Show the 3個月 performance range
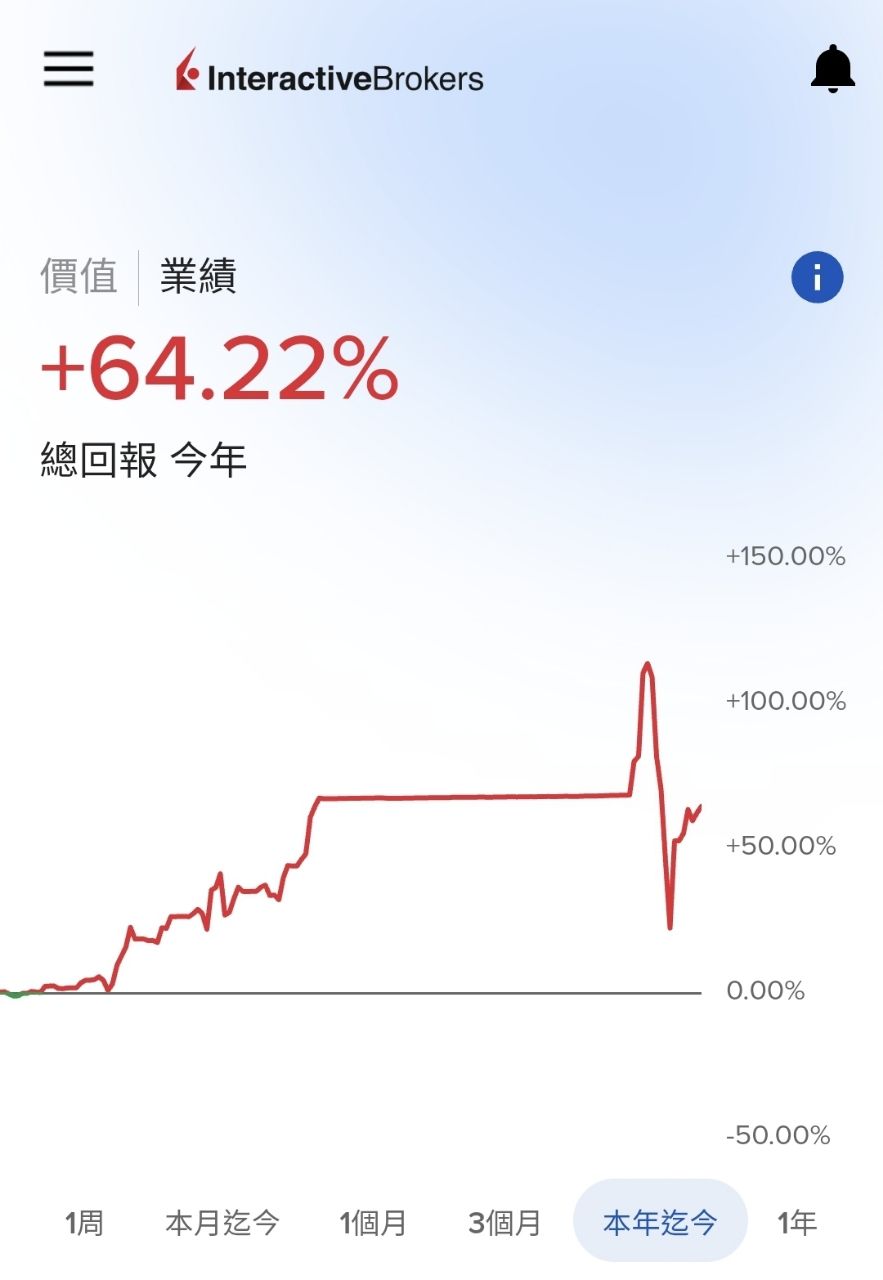This screenshot has width=883, height=1280. (x=504, y=1222)
